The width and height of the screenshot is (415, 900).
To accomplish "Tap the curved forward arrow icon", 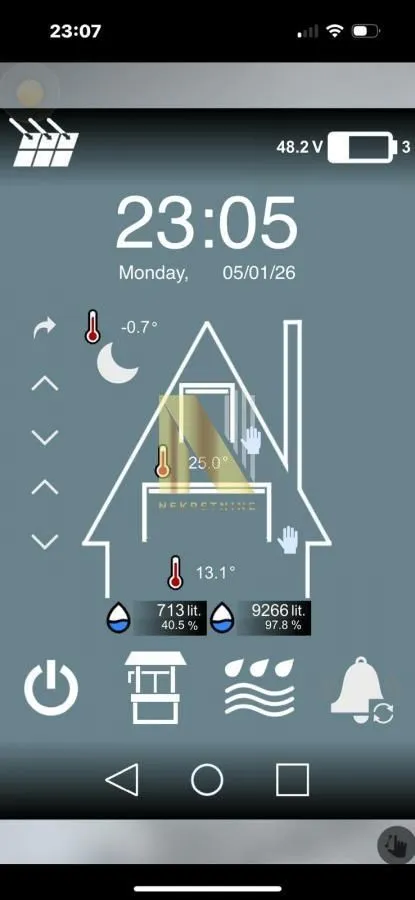I will coord(45,328).
